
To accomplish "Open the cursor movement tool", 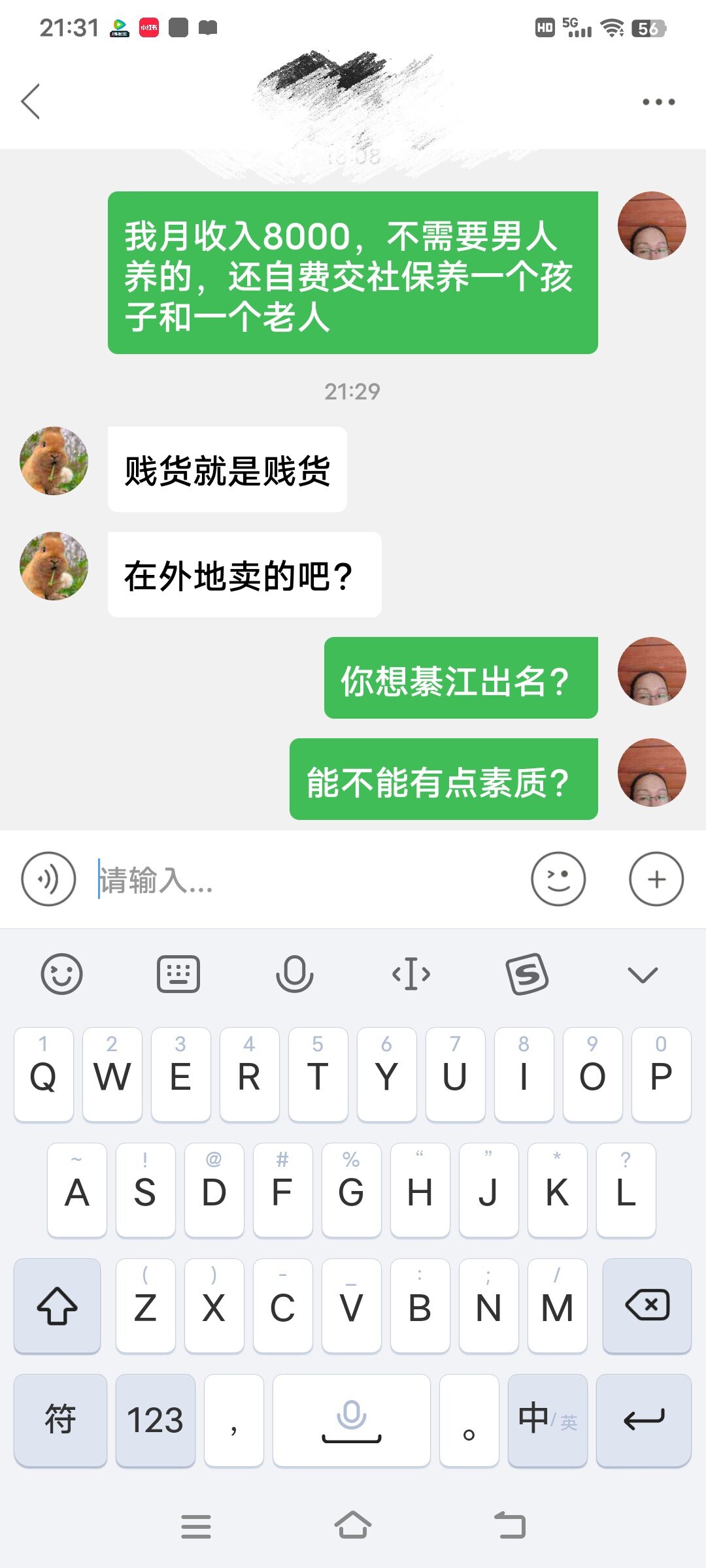I will 411,974.
